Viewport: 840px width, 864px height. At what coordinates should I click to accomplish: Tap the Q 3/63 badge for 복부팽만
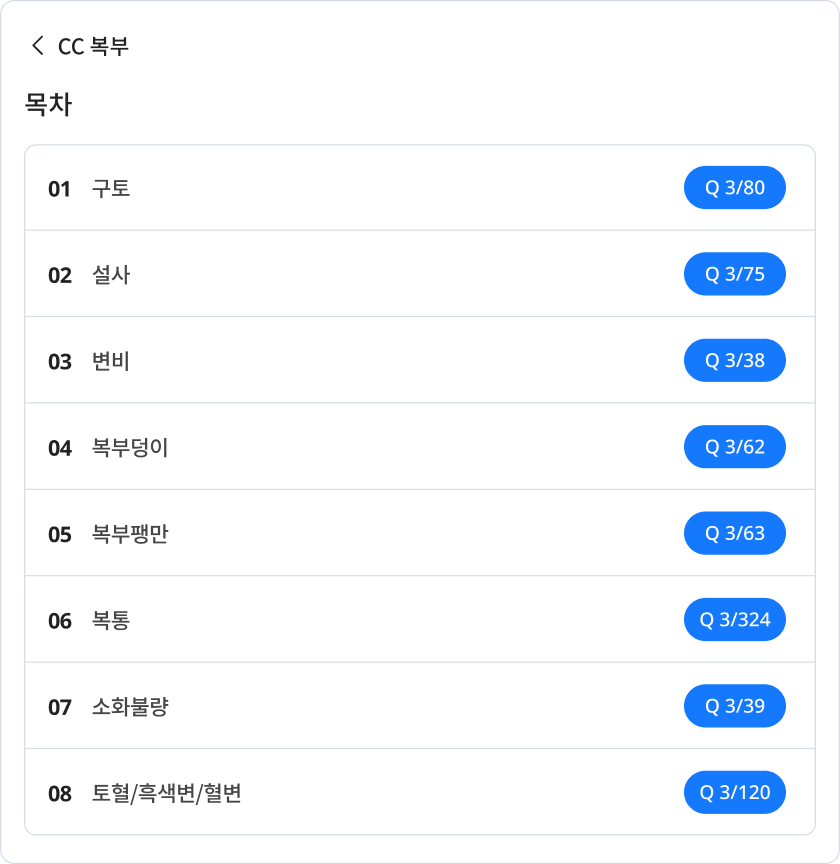click(735, 533)
